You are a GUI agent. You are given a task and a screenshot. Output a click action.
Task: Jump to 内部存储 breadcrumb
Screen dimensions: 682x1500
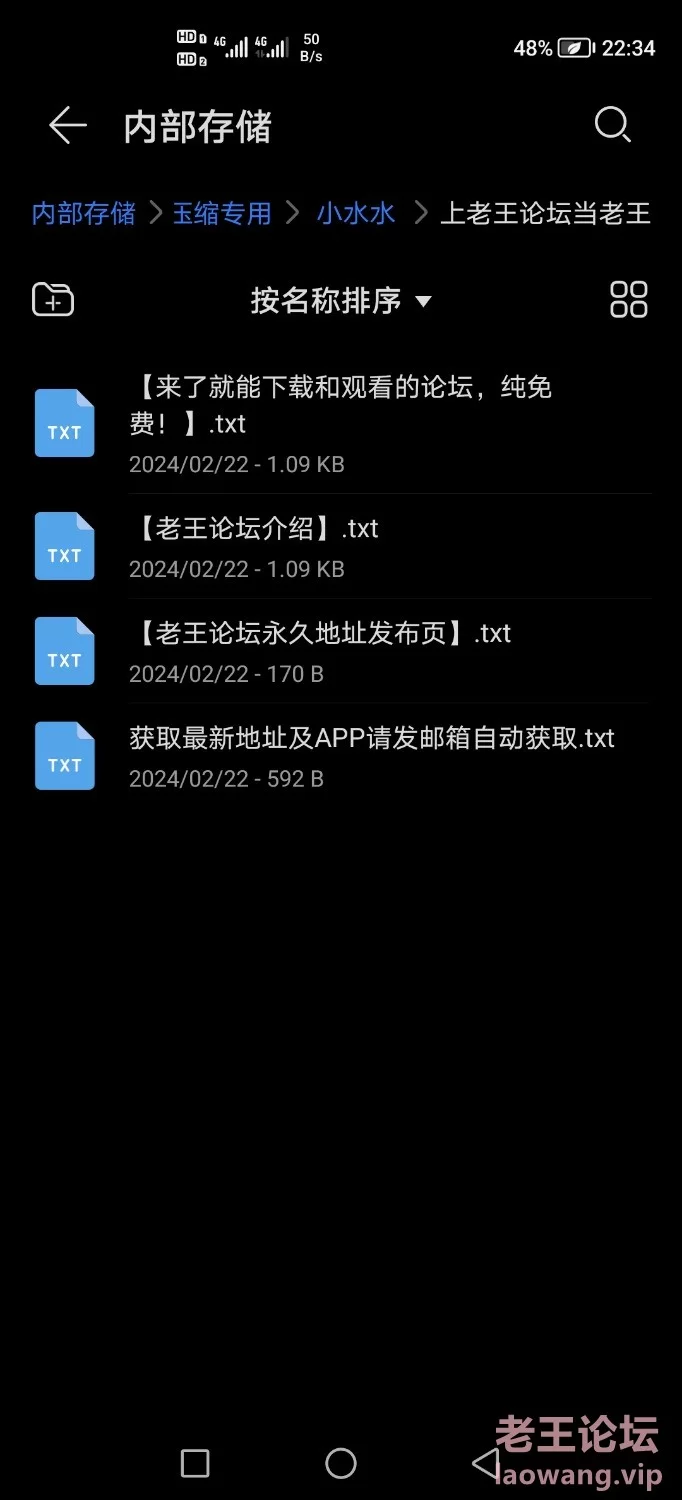(x=83, y=213)
